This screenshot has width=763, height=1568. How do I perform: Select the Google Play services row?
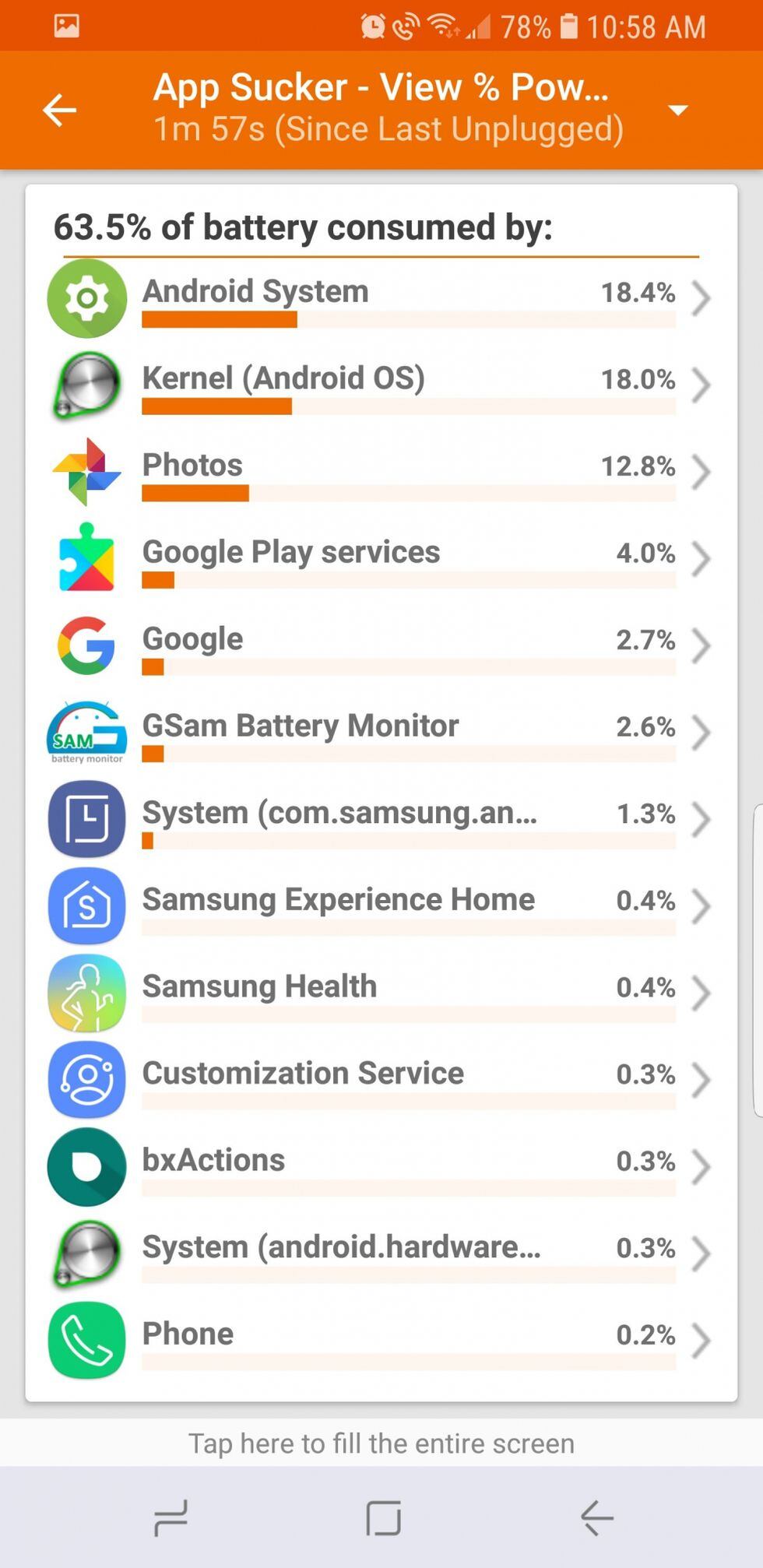pyautogui.click(x=380, y=558)
